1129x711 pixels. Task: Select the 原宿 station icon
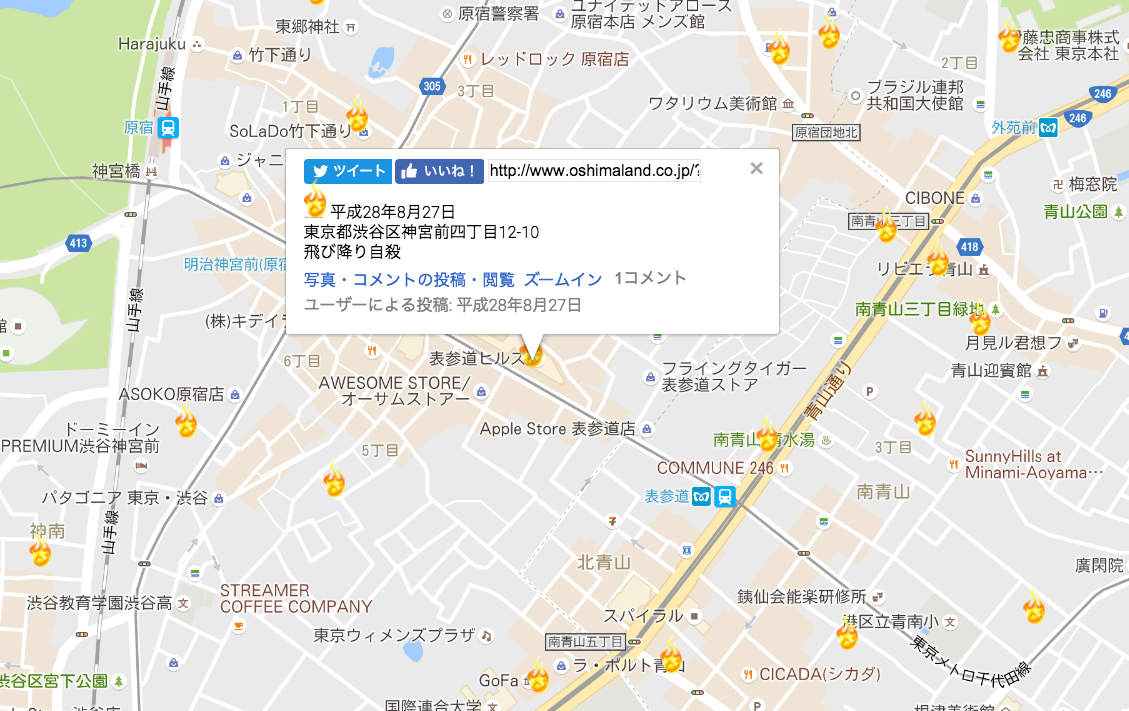pos(168,128)
